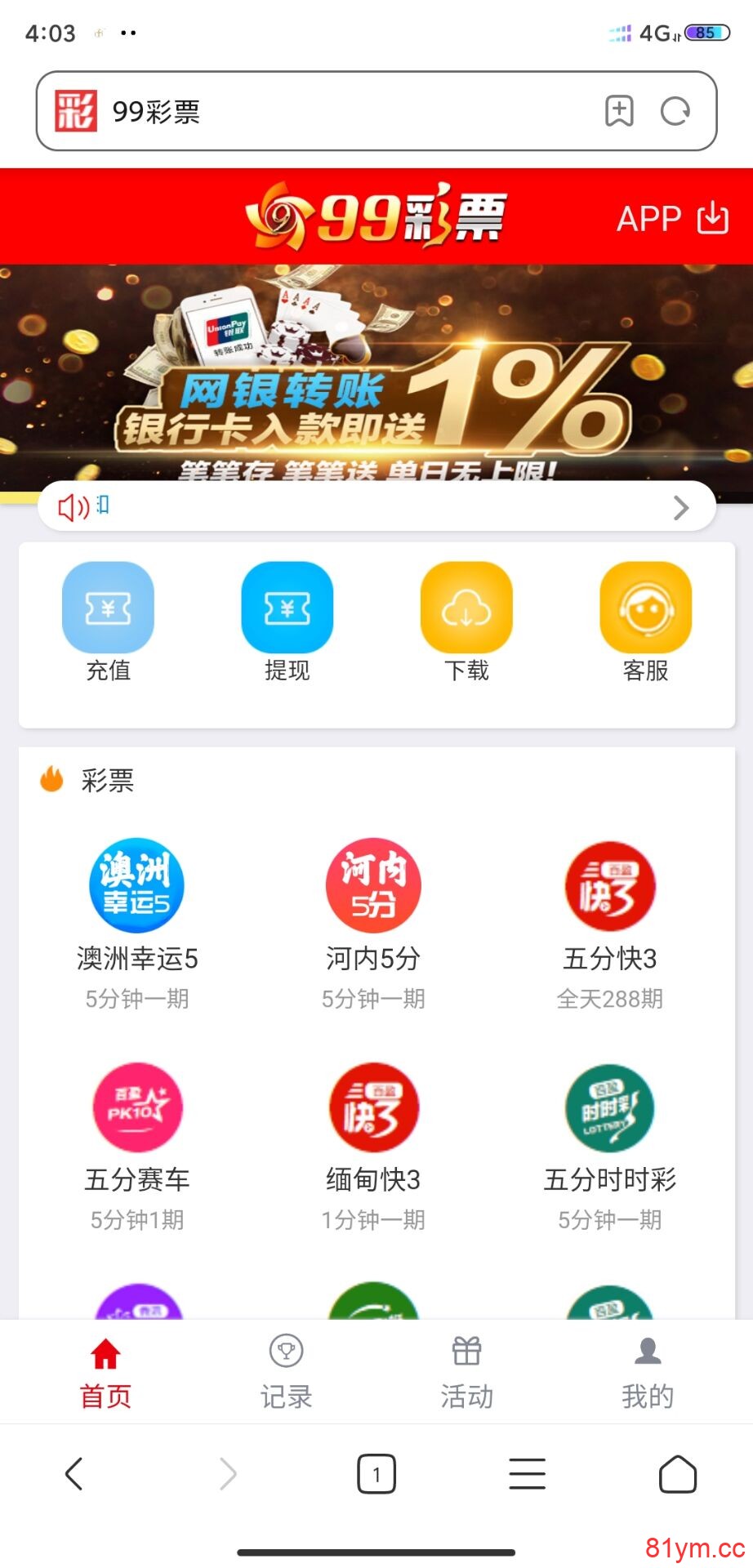753x1568 pixels.
Task: Select the 提现 withdrawal icon
Action: pyautogui.click(x=287, y=608)
